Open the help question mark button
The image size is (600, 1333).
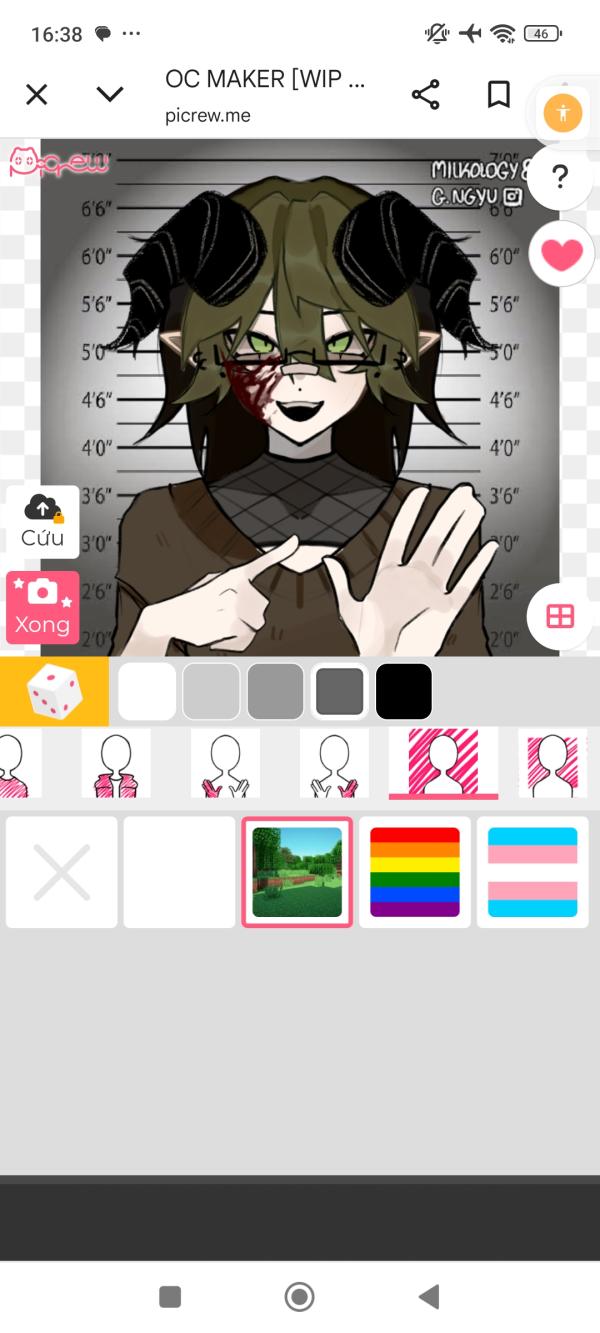pos(560,177)
